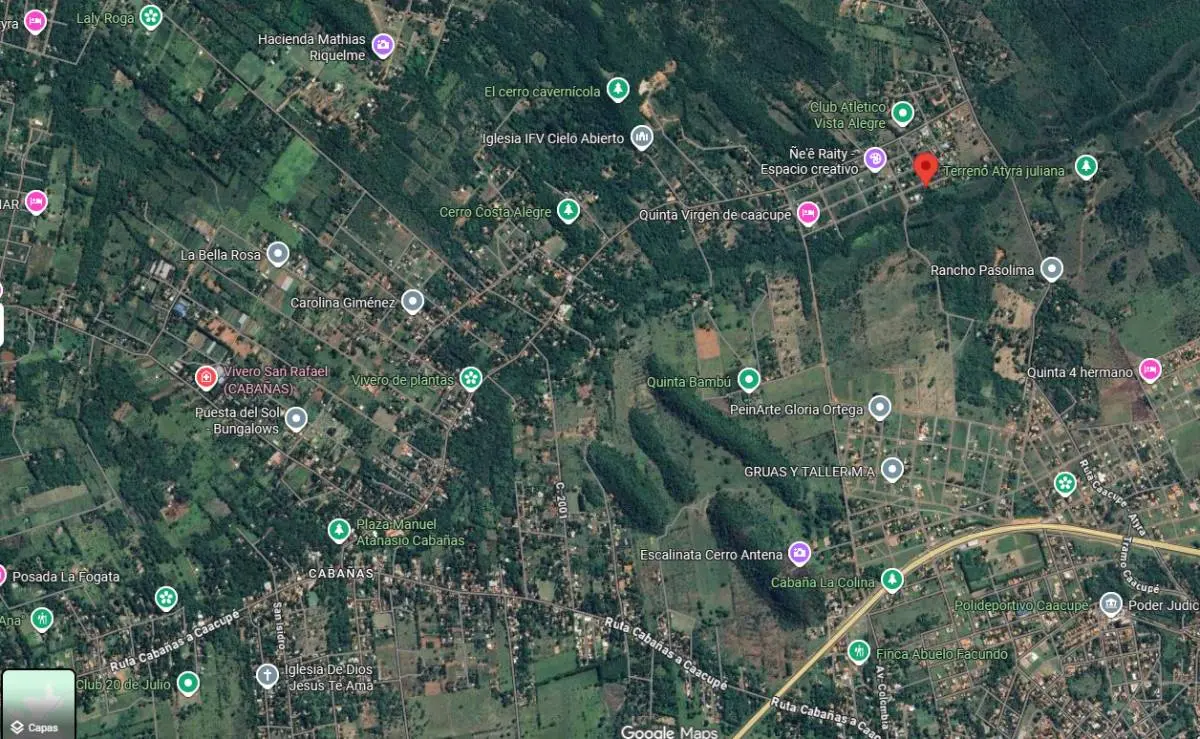Select the Vivero de plantas marker
The image size is (1200, 739).
[x=471, y=379]
